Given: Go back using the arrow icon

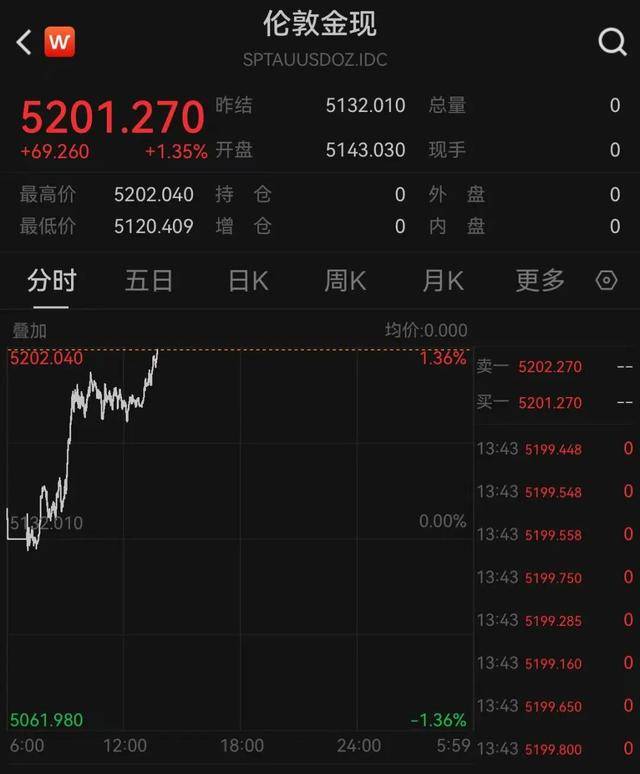Looking at the screenshot, I should 24,42.
